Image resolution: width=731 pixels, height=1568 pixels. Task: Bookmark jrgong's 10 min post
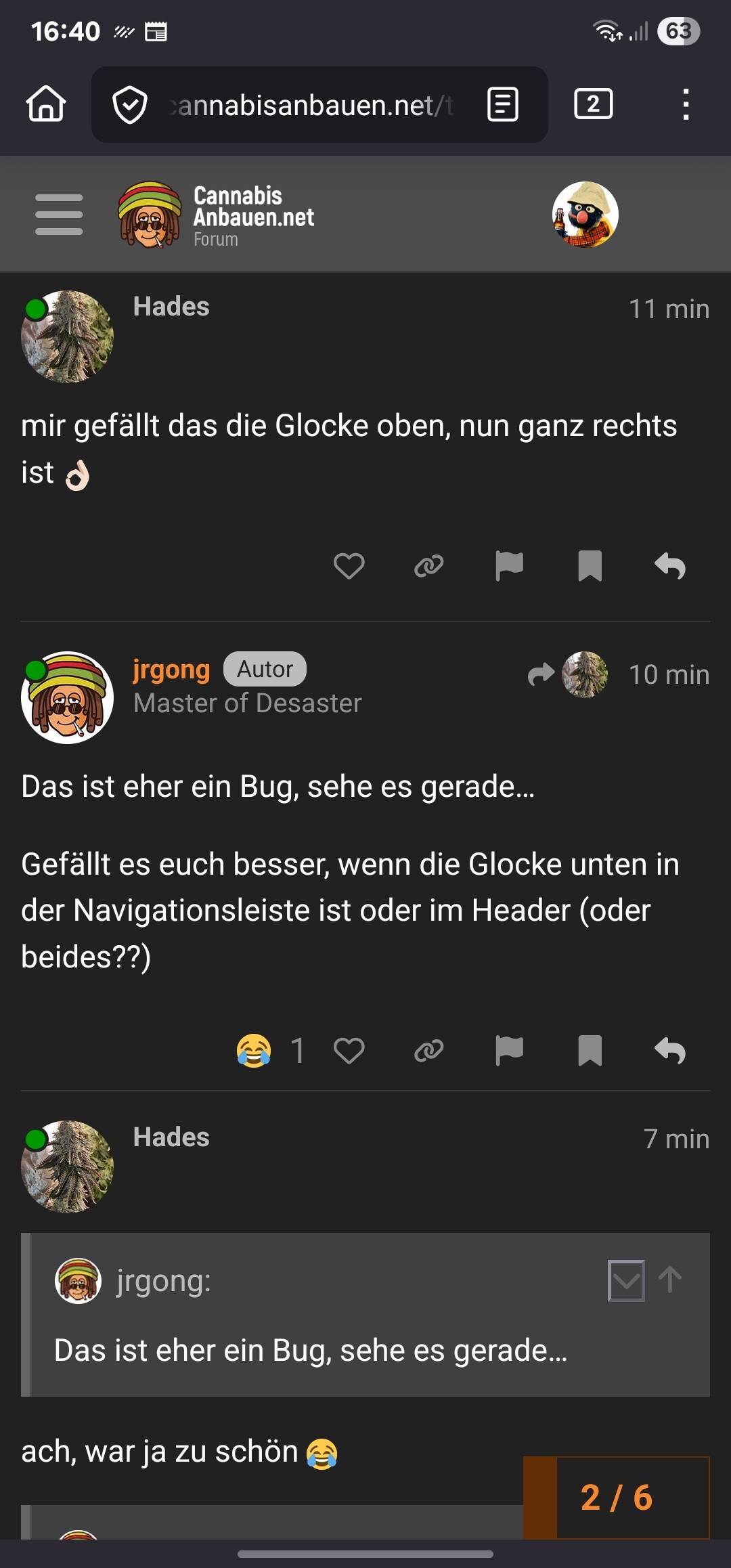click(590, 1051)
